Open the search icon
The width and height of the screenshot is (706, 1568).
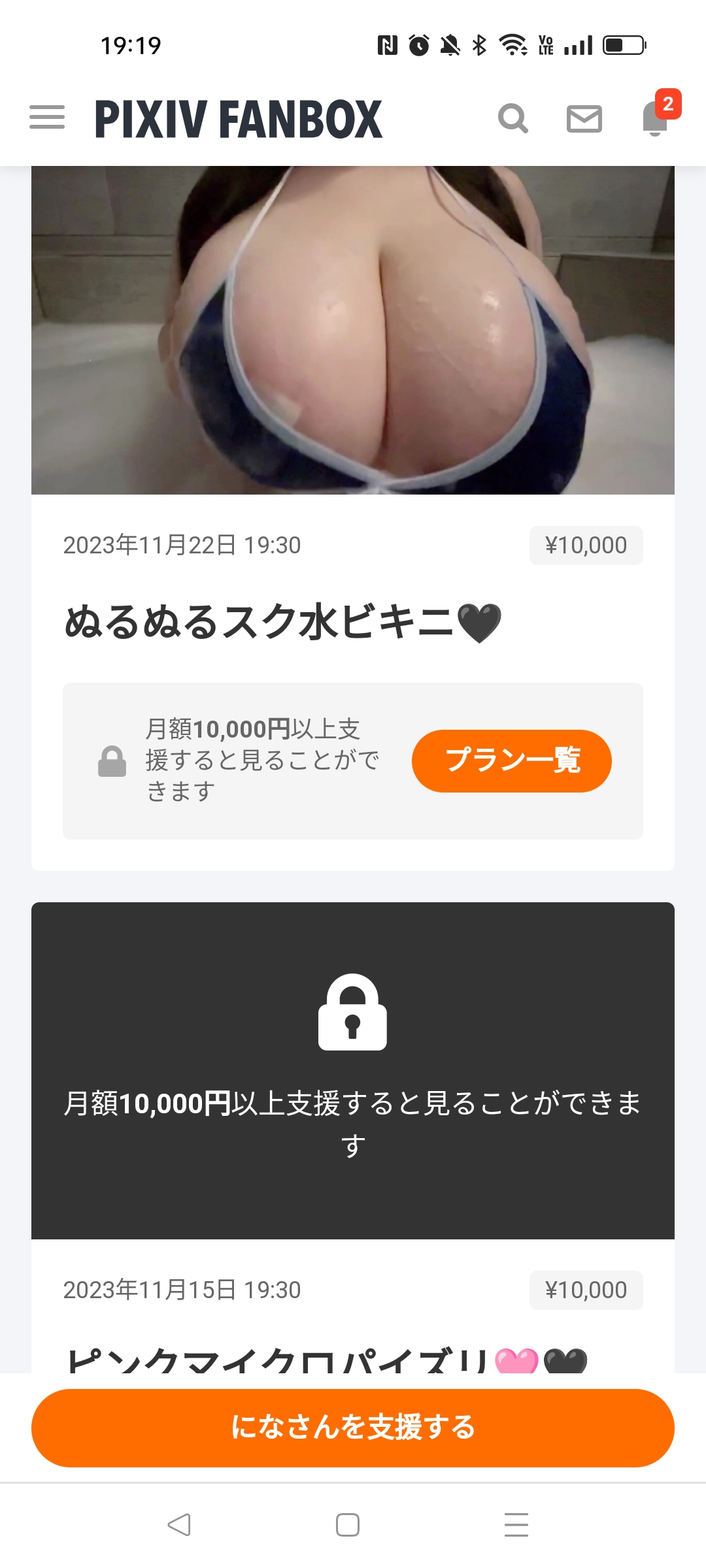tap(513, 118)
